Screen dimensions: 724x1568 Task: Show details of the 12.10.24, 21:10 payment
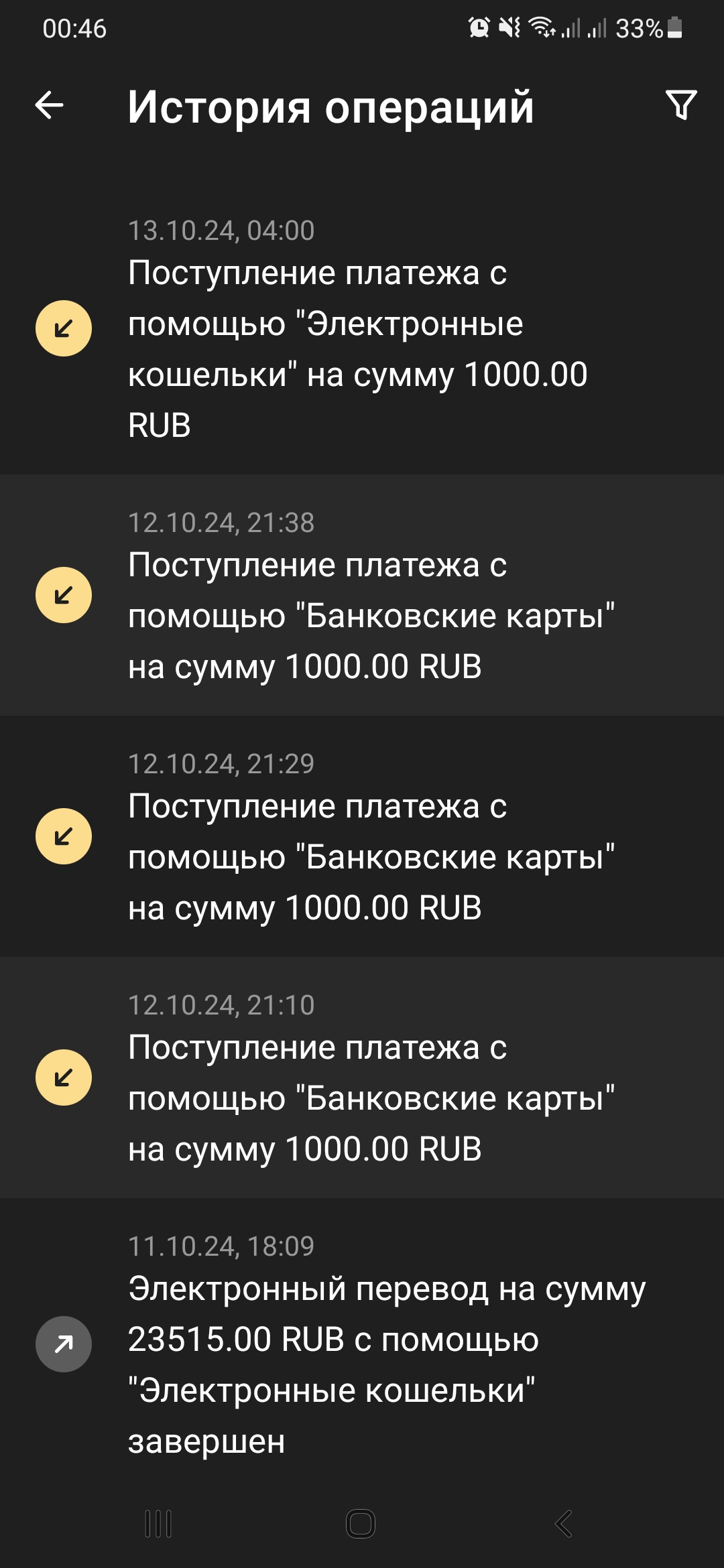click(362, 1077)
